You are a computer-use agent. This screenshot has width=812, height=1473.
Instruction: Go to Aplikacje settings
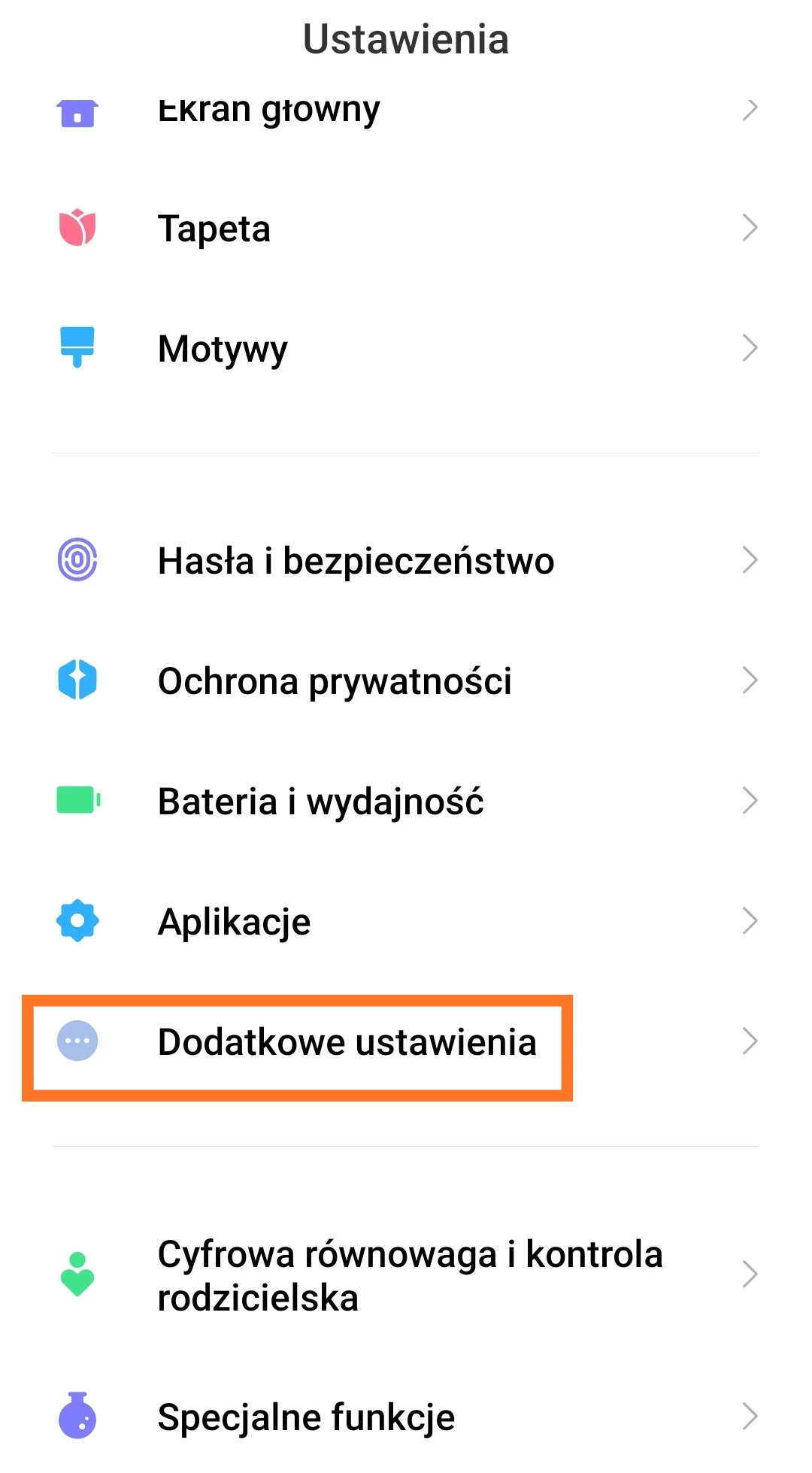(406, 922)
